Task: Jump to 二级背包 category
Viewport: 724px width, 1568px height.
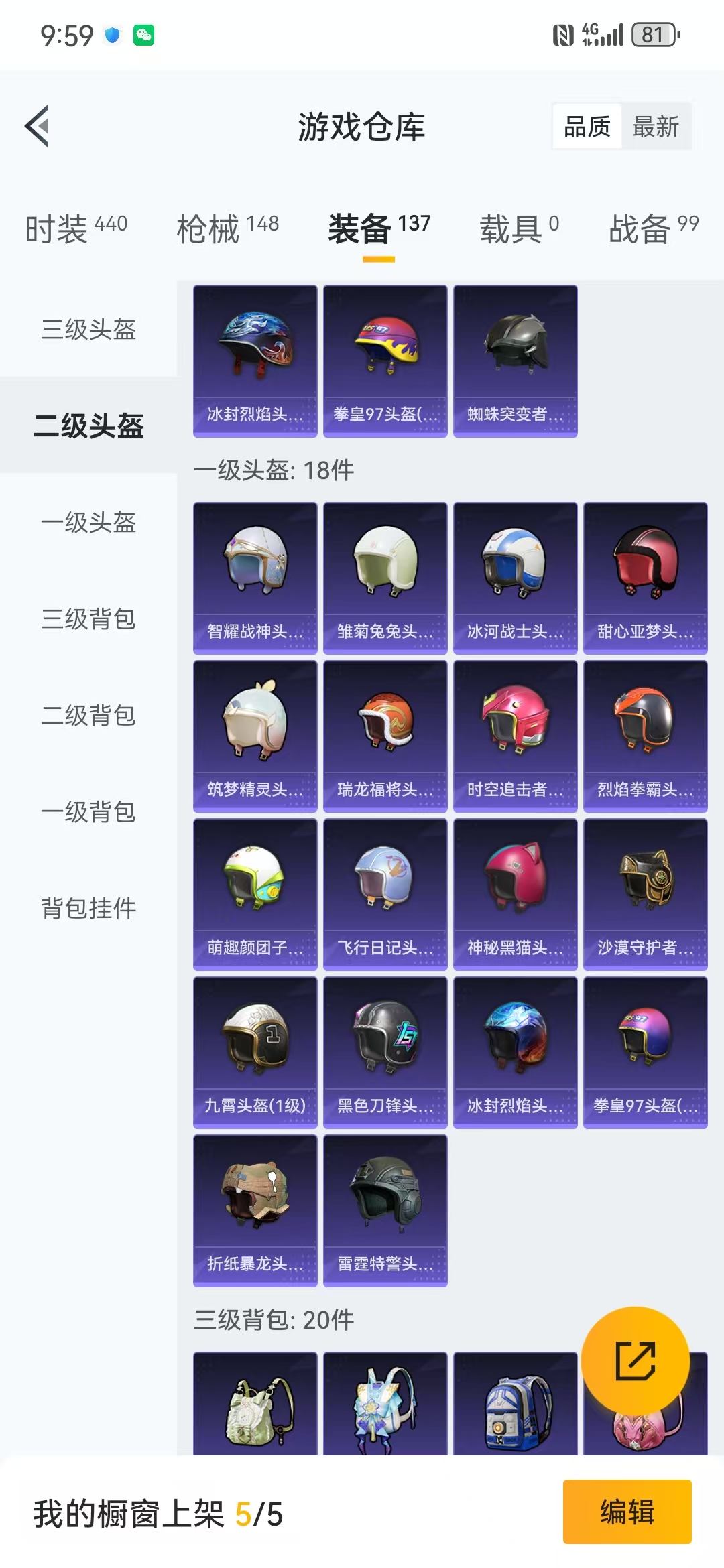Action: click(88, 715)
